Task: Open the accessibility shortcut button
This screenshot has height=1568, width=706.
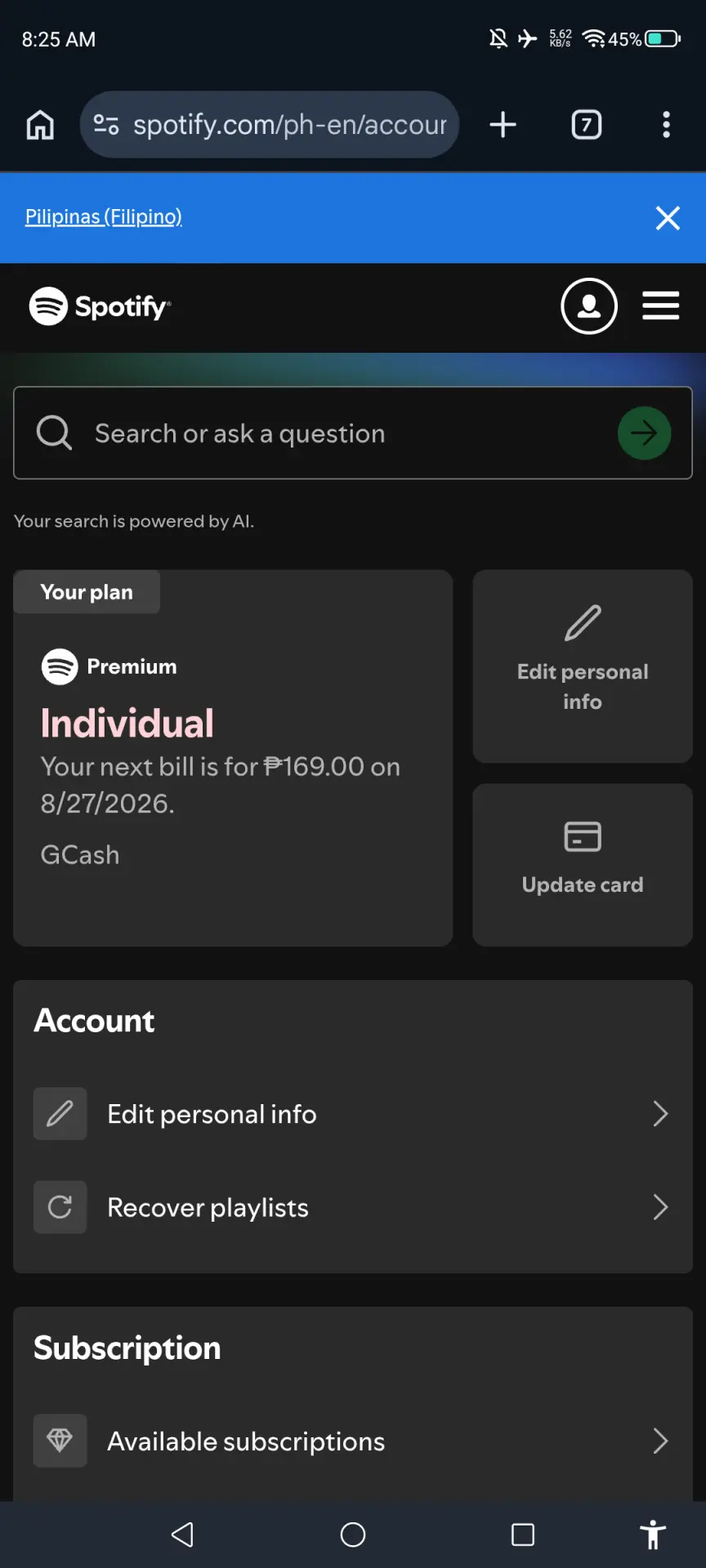Action: click(653, 1535)
